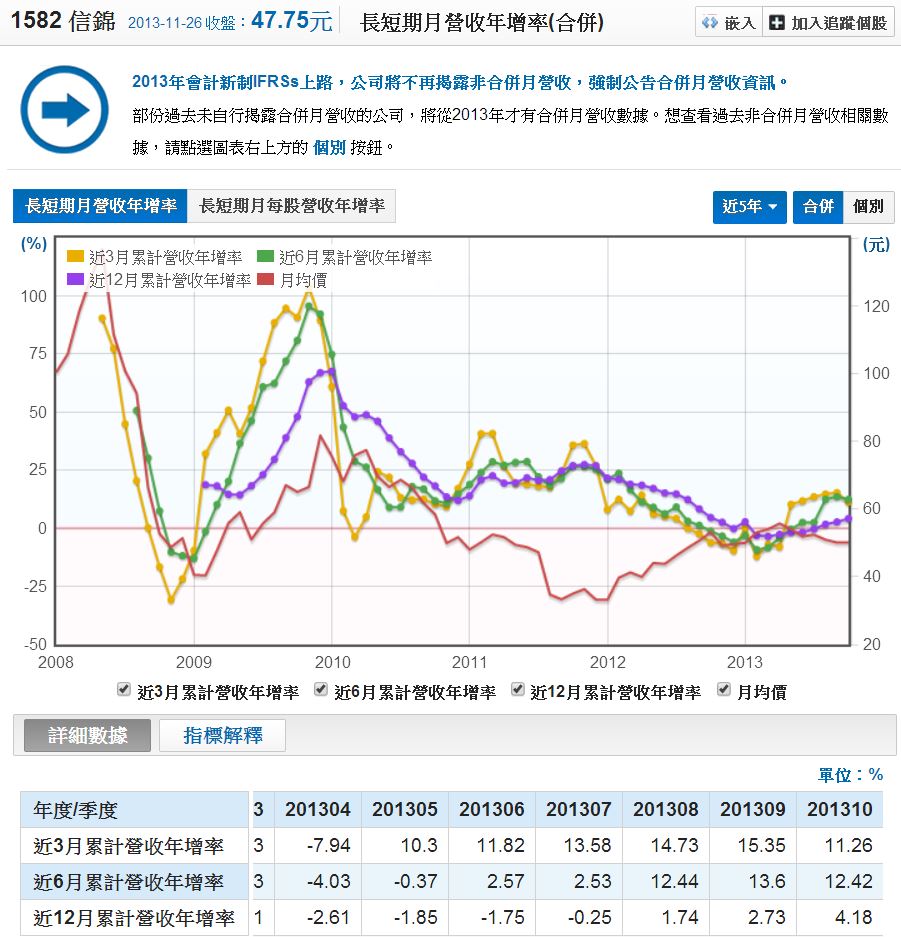Image resolution: width=901 pixels, height=937 pixels.
Task: Uncheck 近12月累計營收年增率 checkbox
Action: [x=518, y=690]
